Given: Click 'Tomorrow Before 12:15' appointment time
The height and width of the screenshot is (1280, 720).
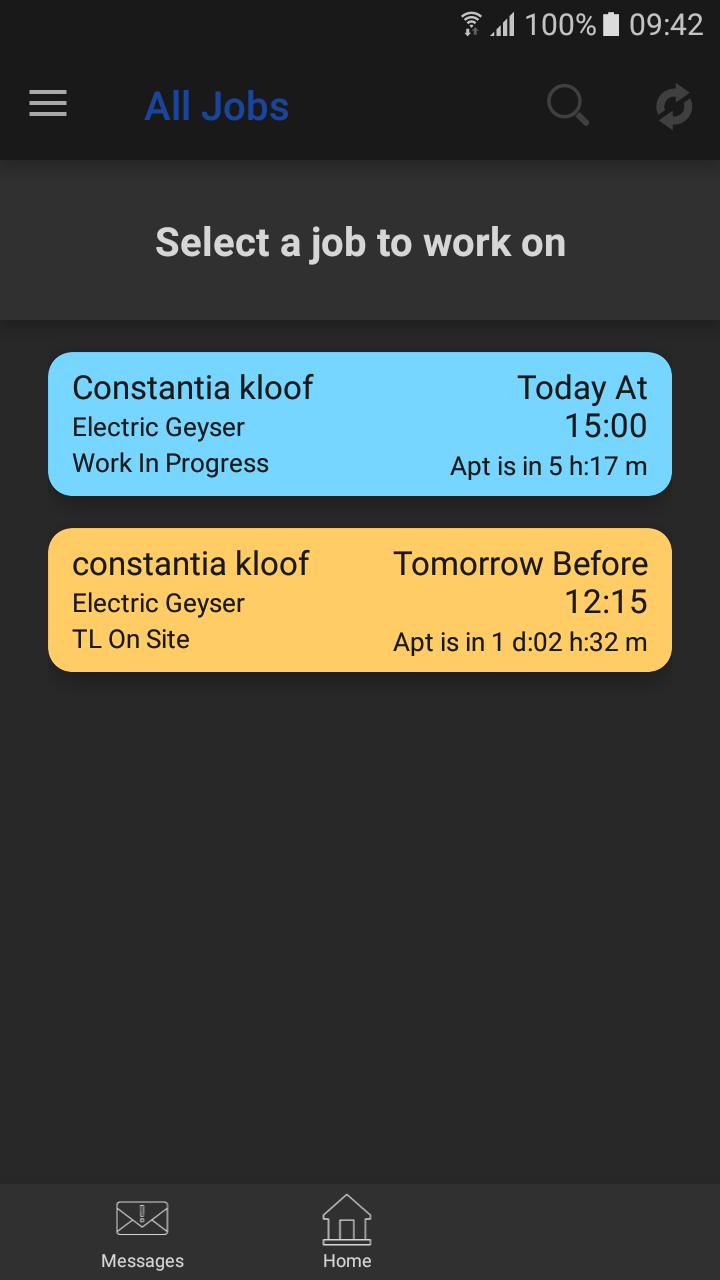Looking at the screenshot, I should coord(520,582).
